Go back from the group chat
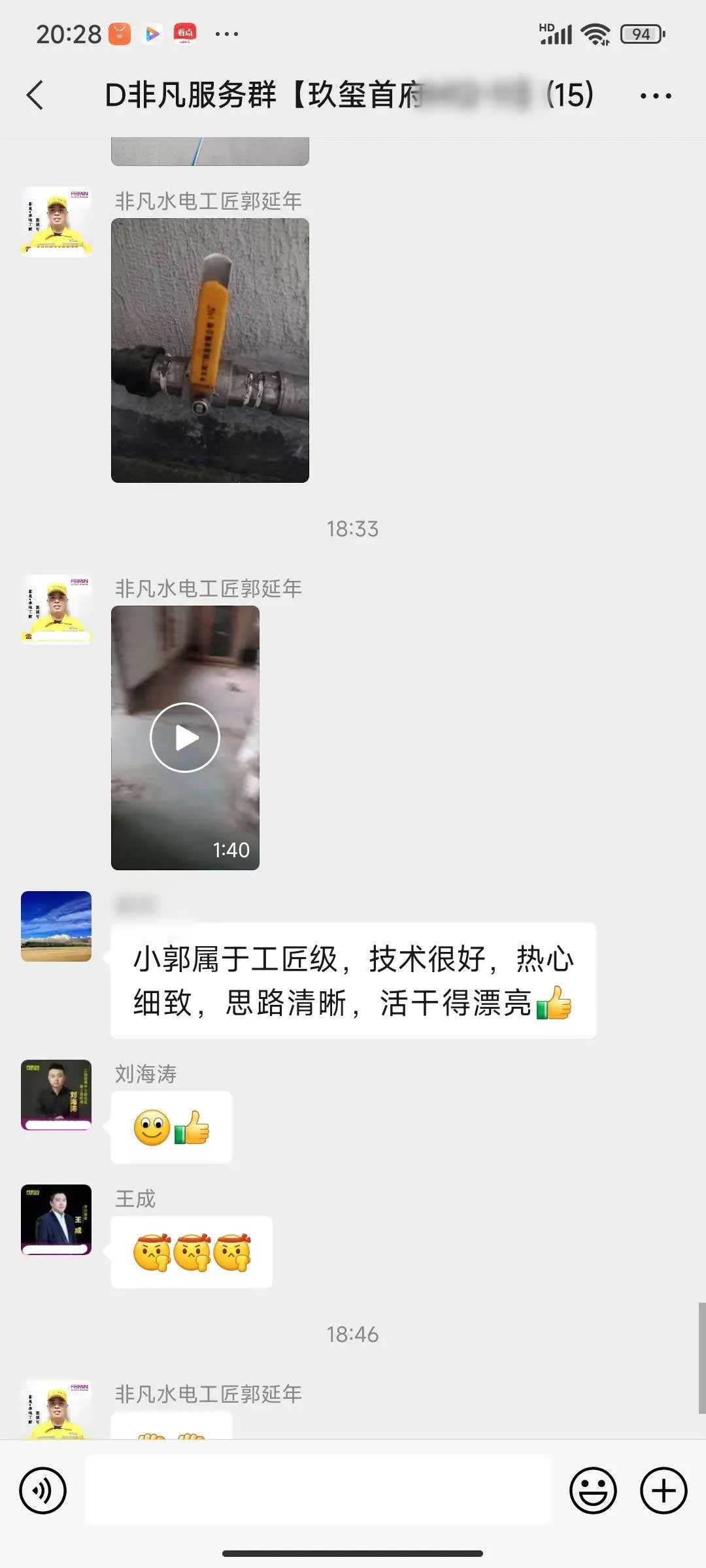The width and height of the screenshot is (706, 1568). 36,95
